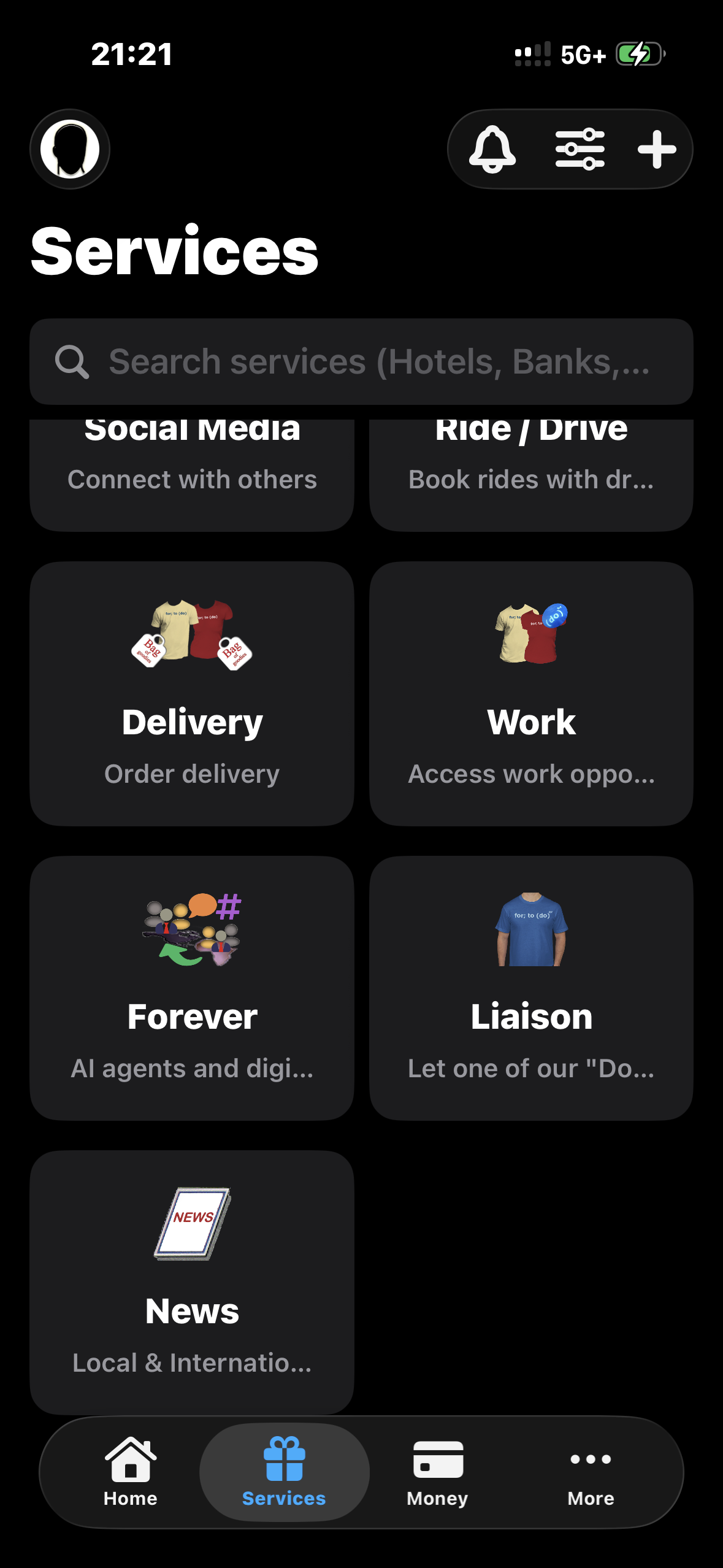
Task: Open the Delivery service card
Action: (192, 693)
